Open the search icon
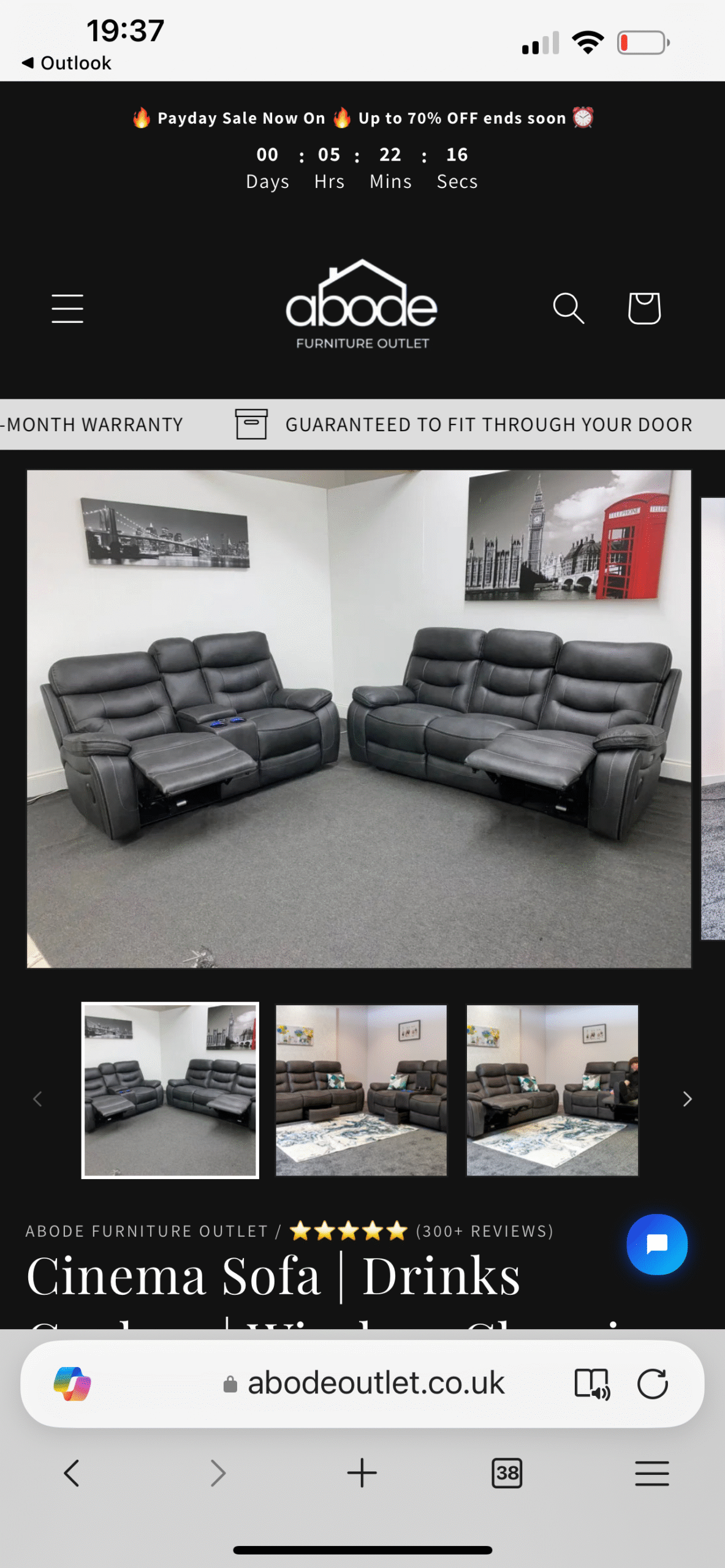This screenshot has width=725, height=1568. tap(569, 309)
